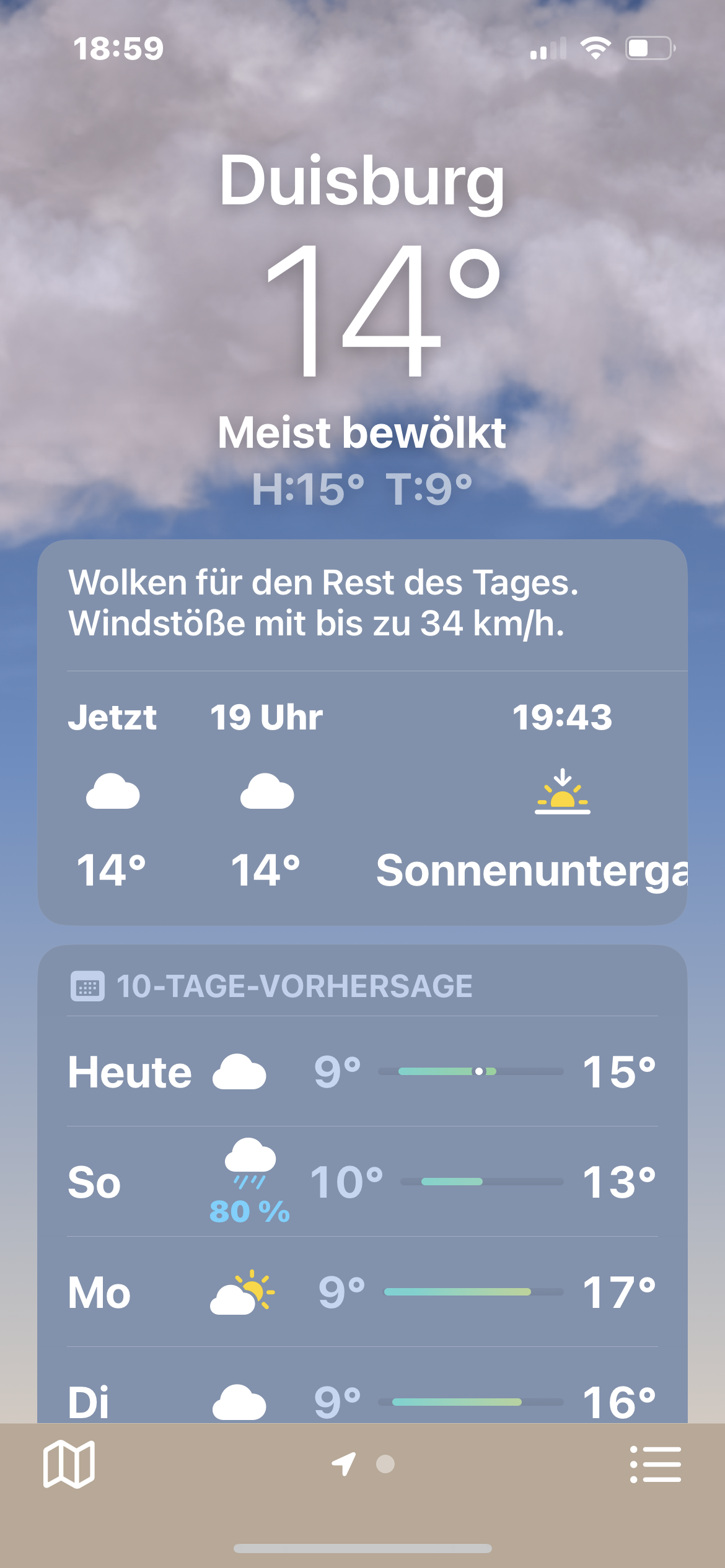Screen dimensions: 725x1568
Task: Open Heute forecast details
Action: tap(362, 1071)
